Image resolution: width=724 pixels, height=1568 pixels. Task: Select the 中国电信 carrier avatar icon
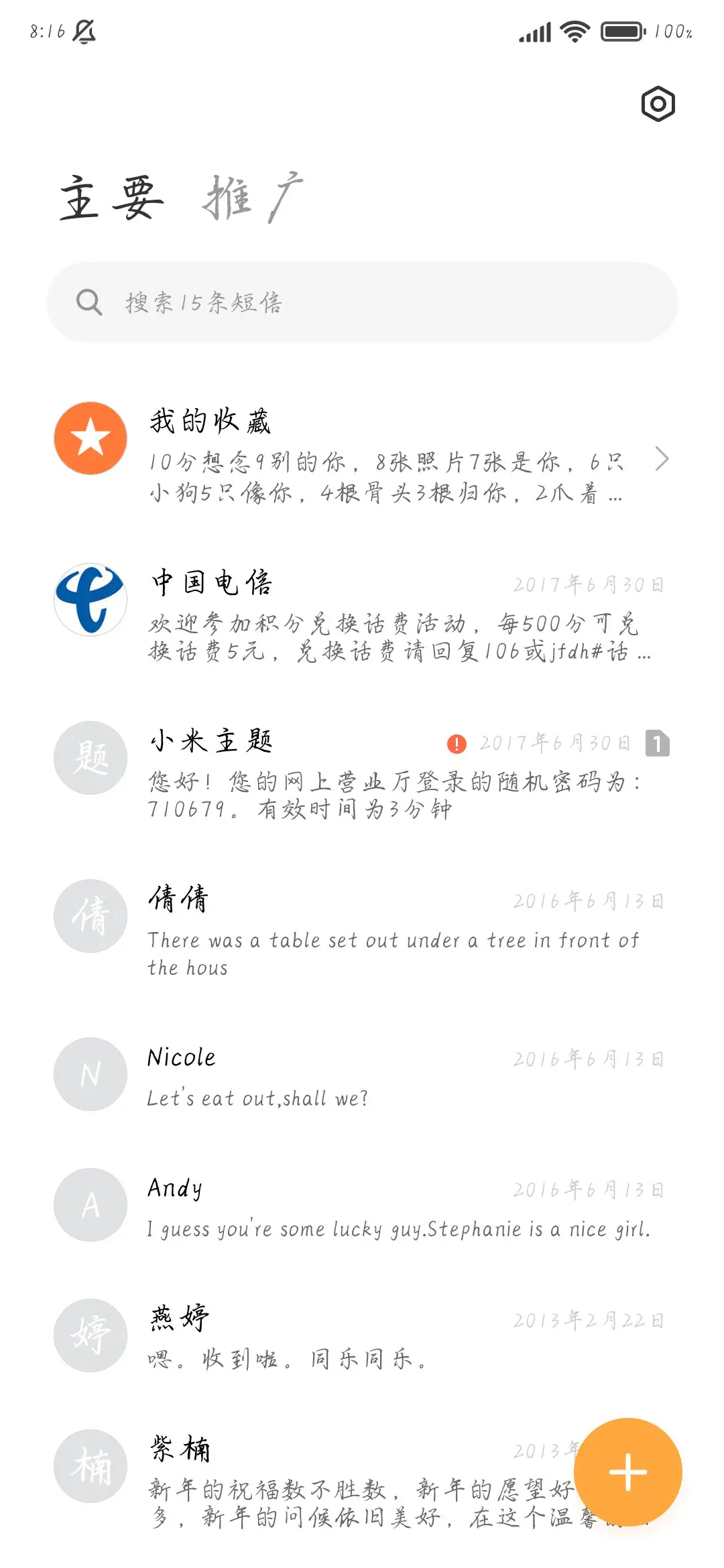90,600
